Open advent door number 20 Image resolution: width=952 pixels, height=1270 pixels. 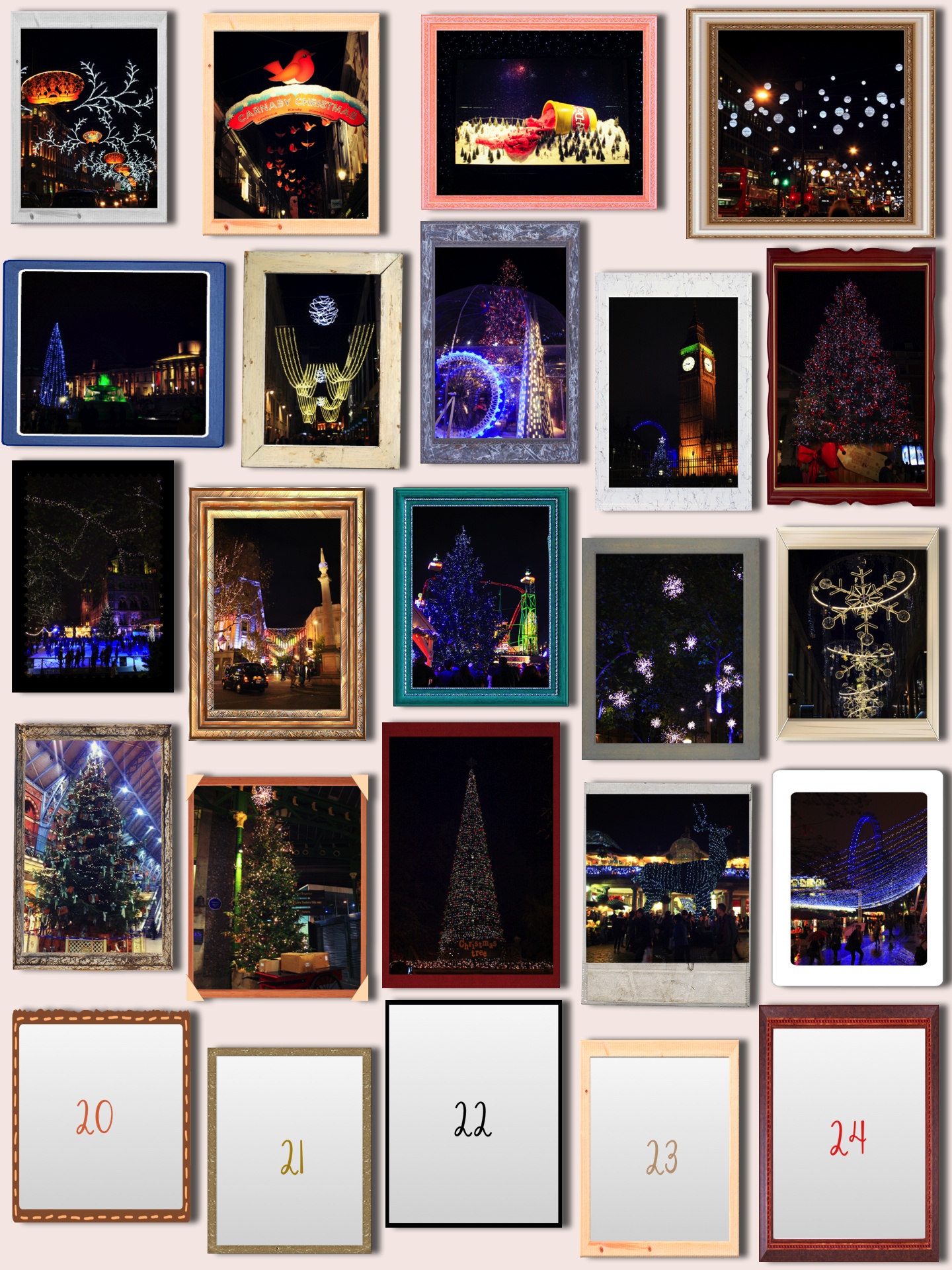[x=100, y=1116]
